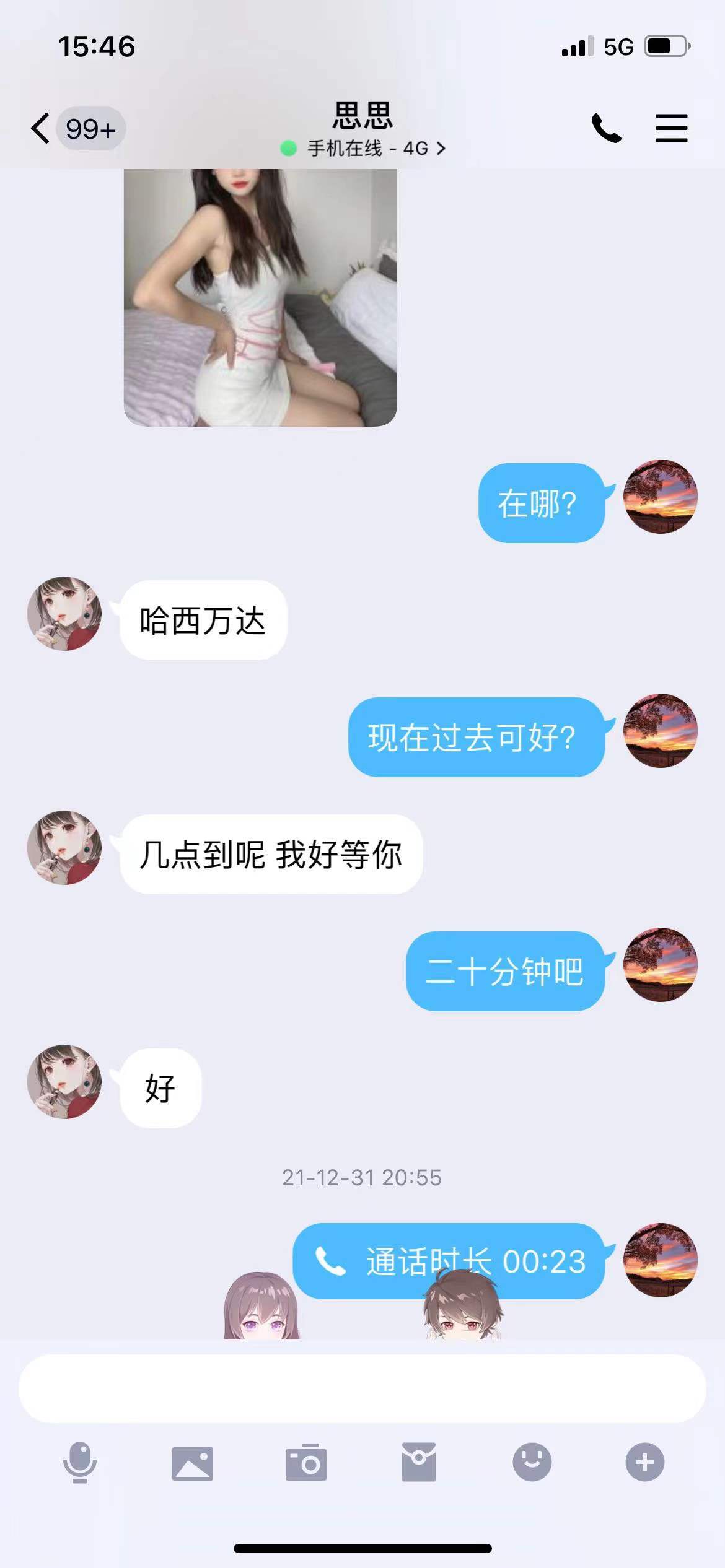Viewport: 725px width, 1568px height.
Task: Open more options with the plus icon
Action: click(x=644, y=1463)
